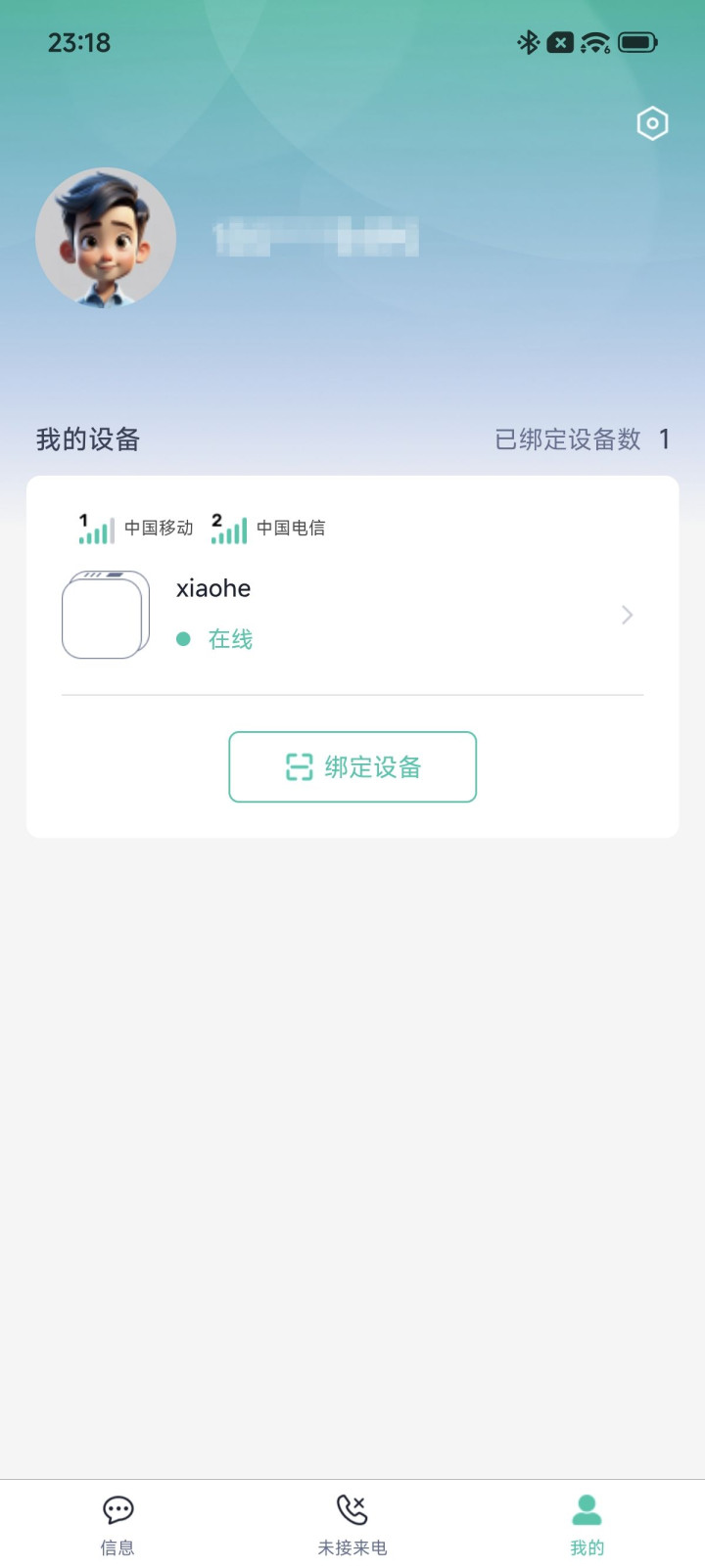Switch to the 未接来电 tab

[352, 1524]
